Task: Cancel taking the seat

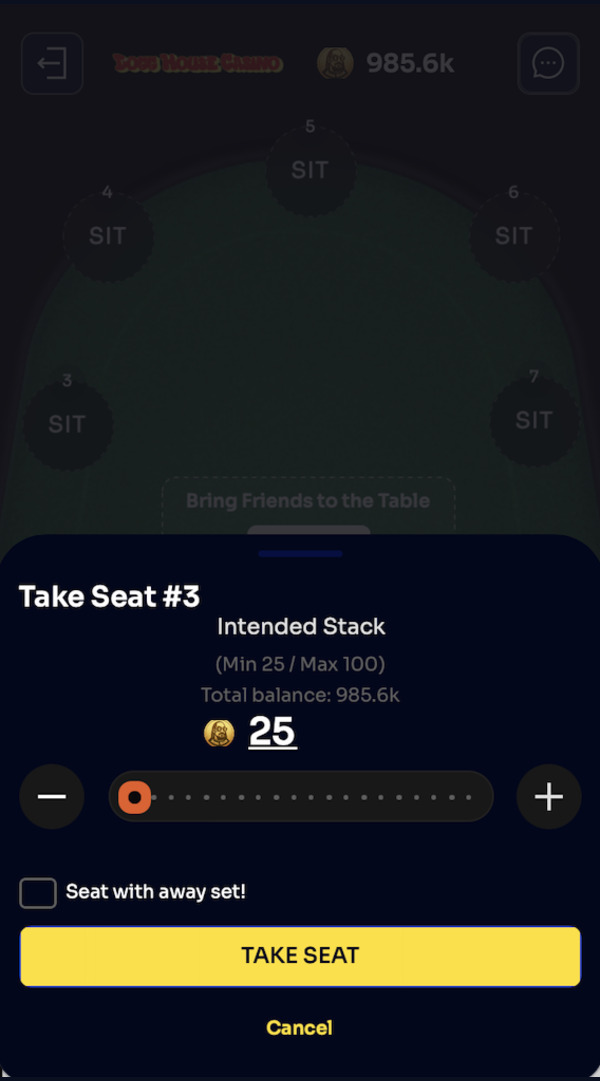Action: [x=299, y=1027]
